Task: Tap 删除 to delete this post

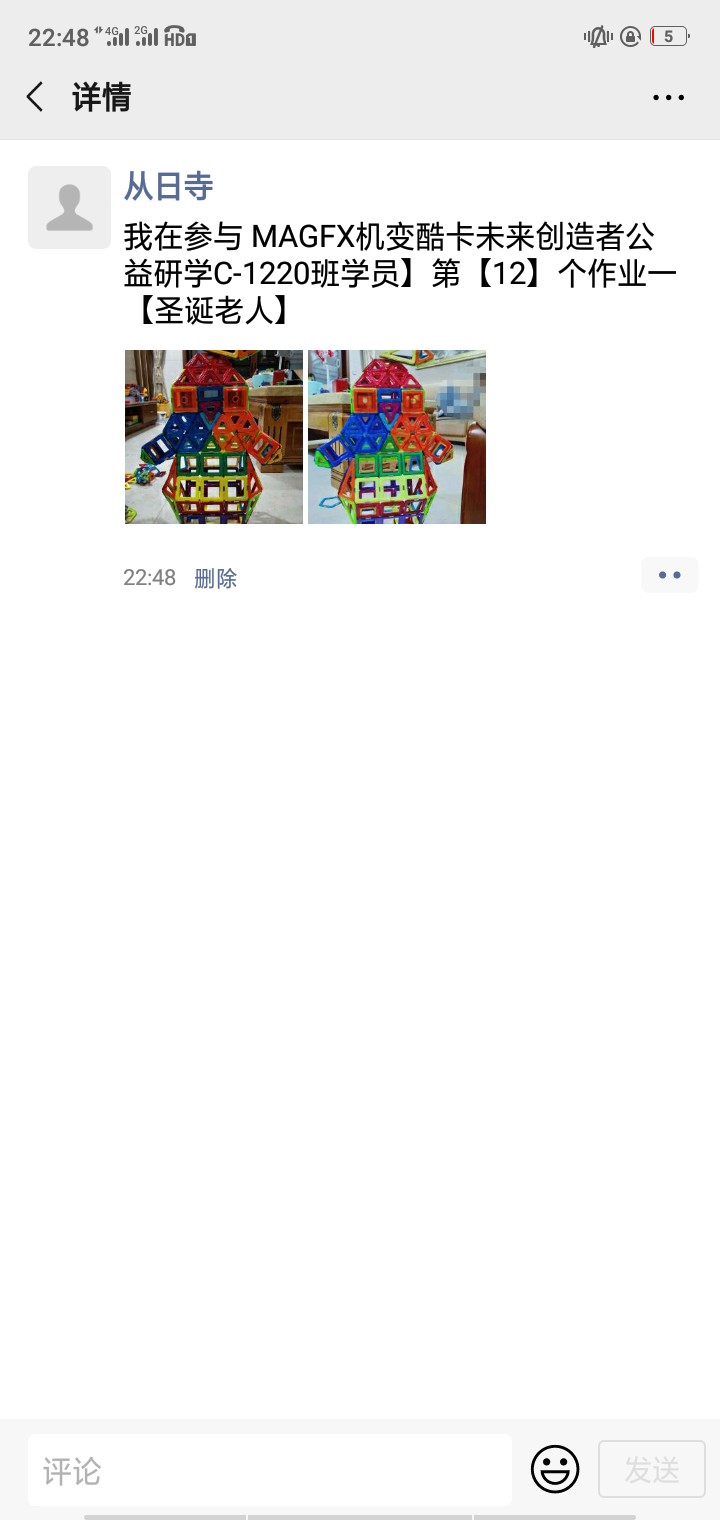Action: [215, 578]
